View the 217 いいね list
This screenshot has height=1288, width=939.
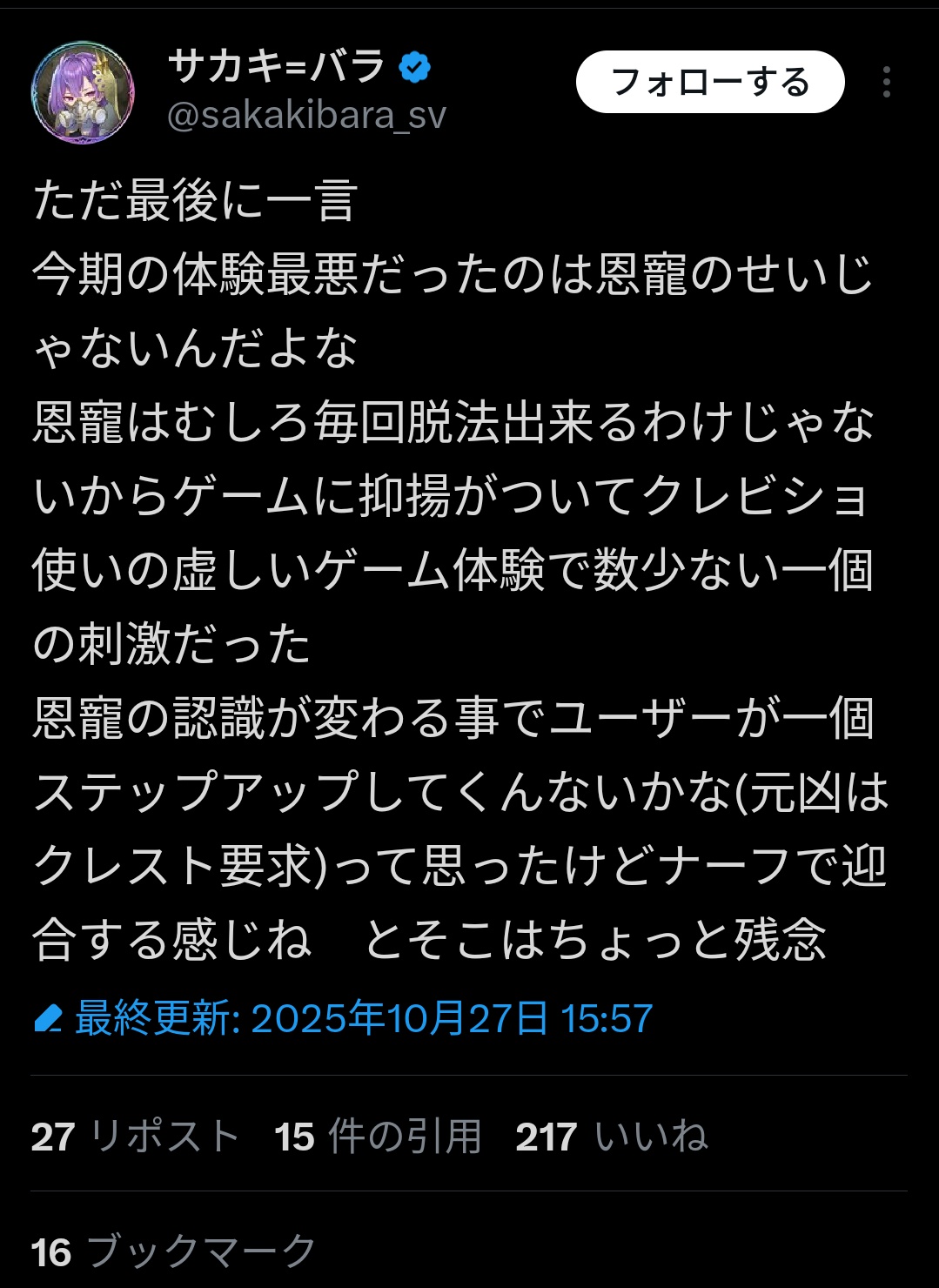(611, 1137)
